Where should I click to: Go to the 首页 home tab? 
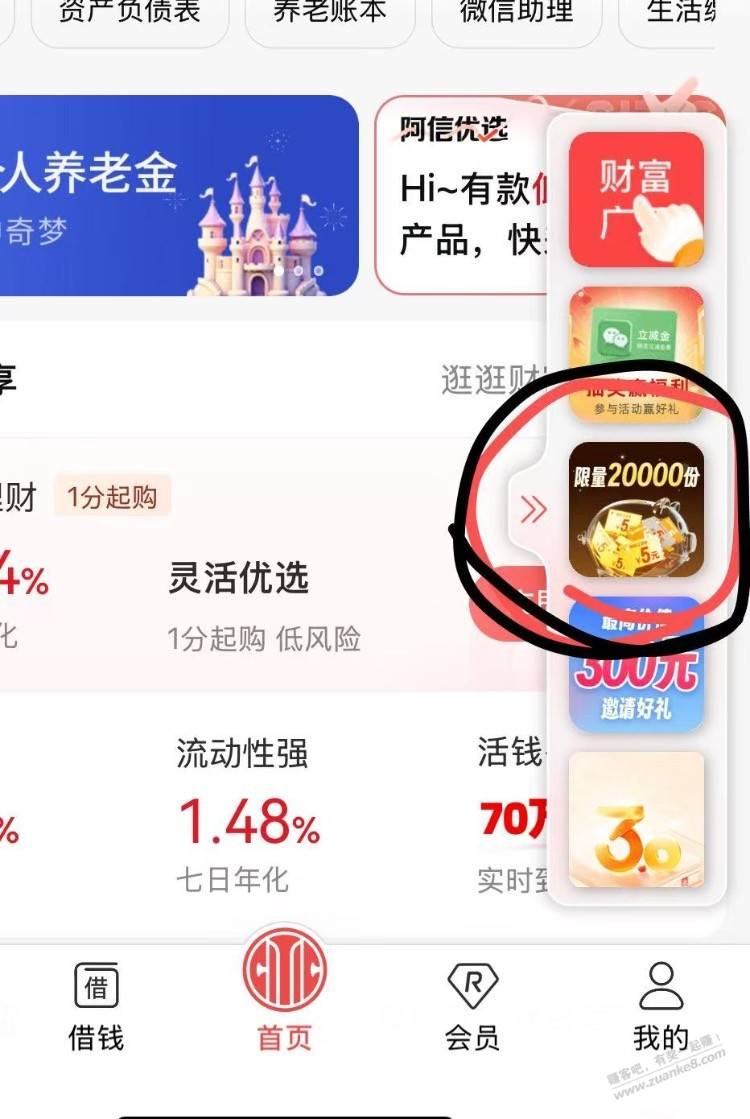(284, 995)
